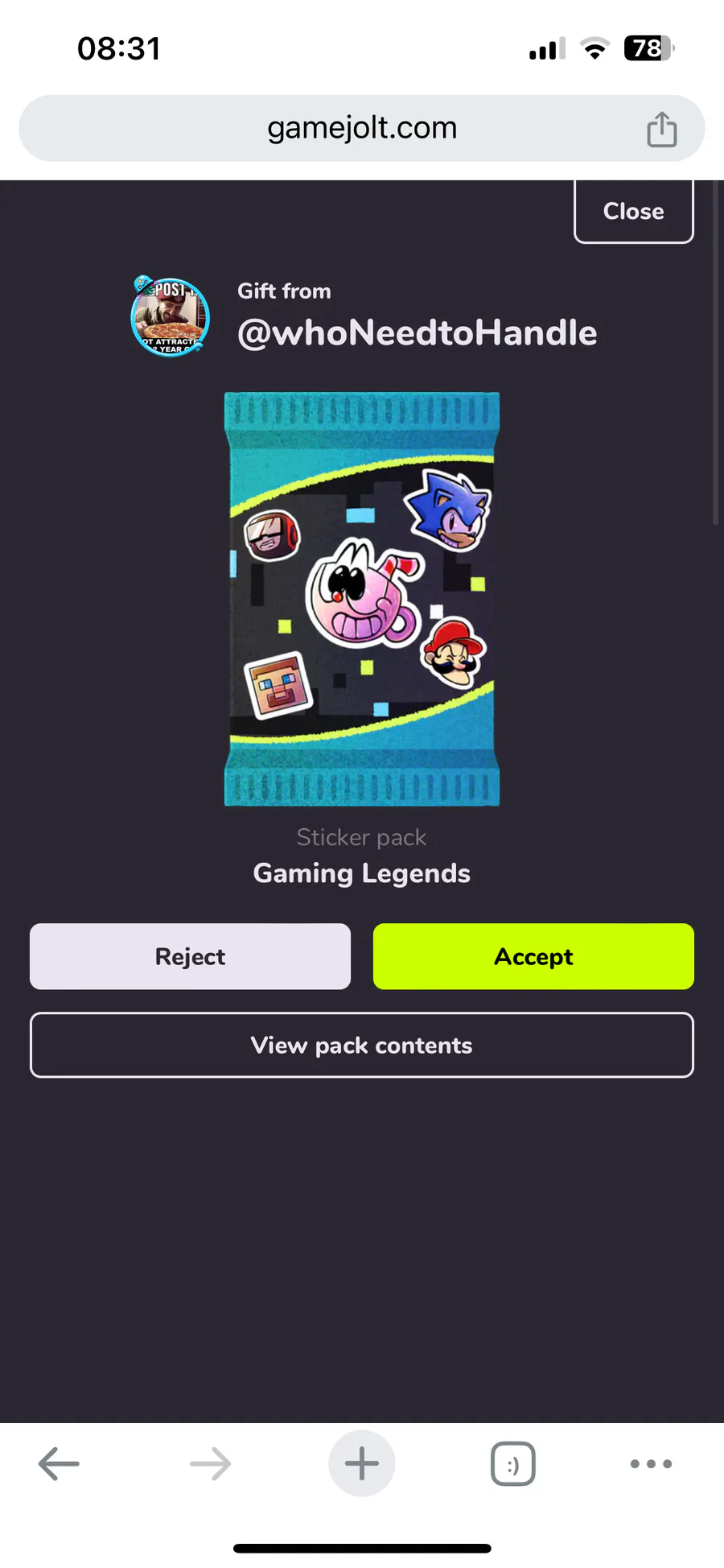Open a new browser tab
This screenshot has width=724, height=1568.
(361, 1463)
